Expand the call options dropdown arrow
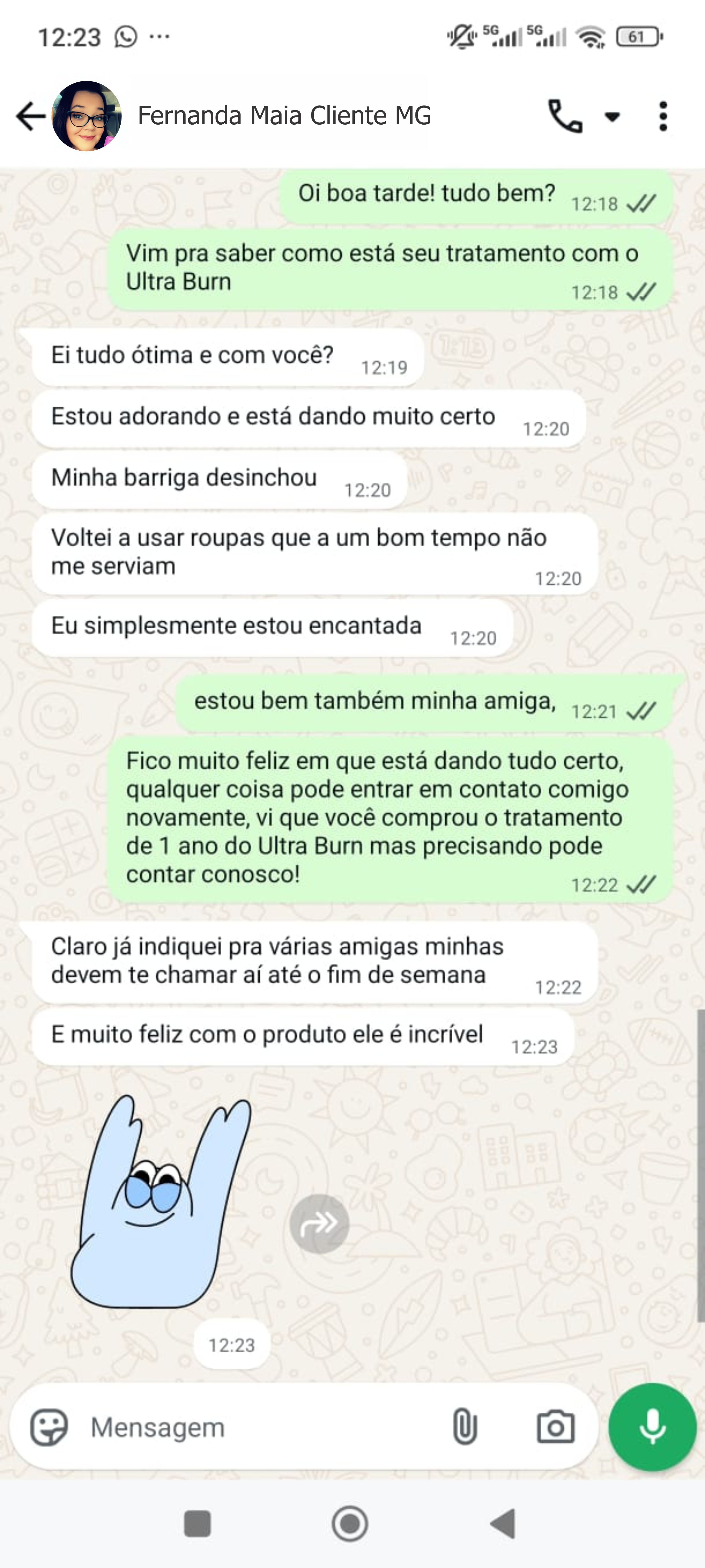The width and height of the screenshot is (705, 1568). pos(612,116)
